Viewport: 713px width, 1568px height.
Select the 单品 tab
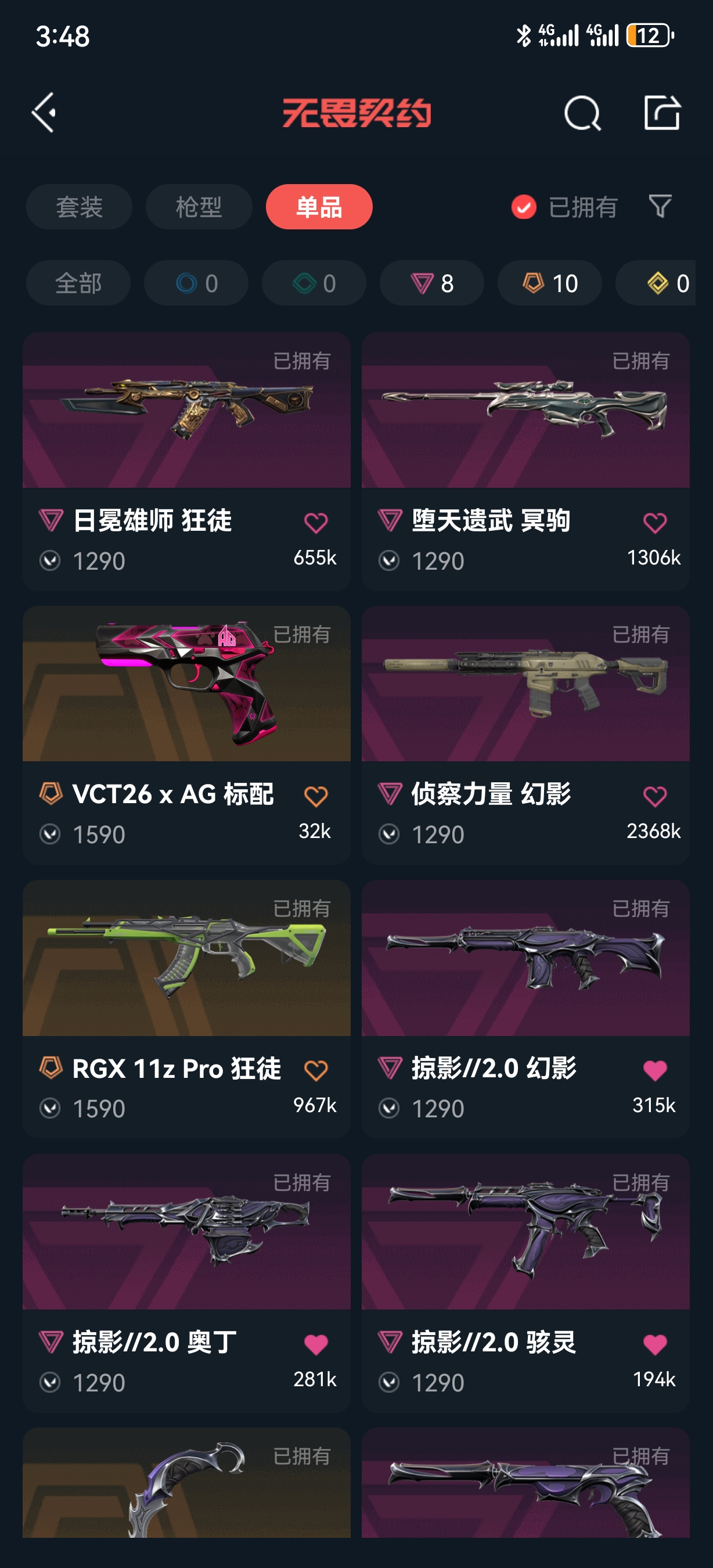tap(319, 207)
